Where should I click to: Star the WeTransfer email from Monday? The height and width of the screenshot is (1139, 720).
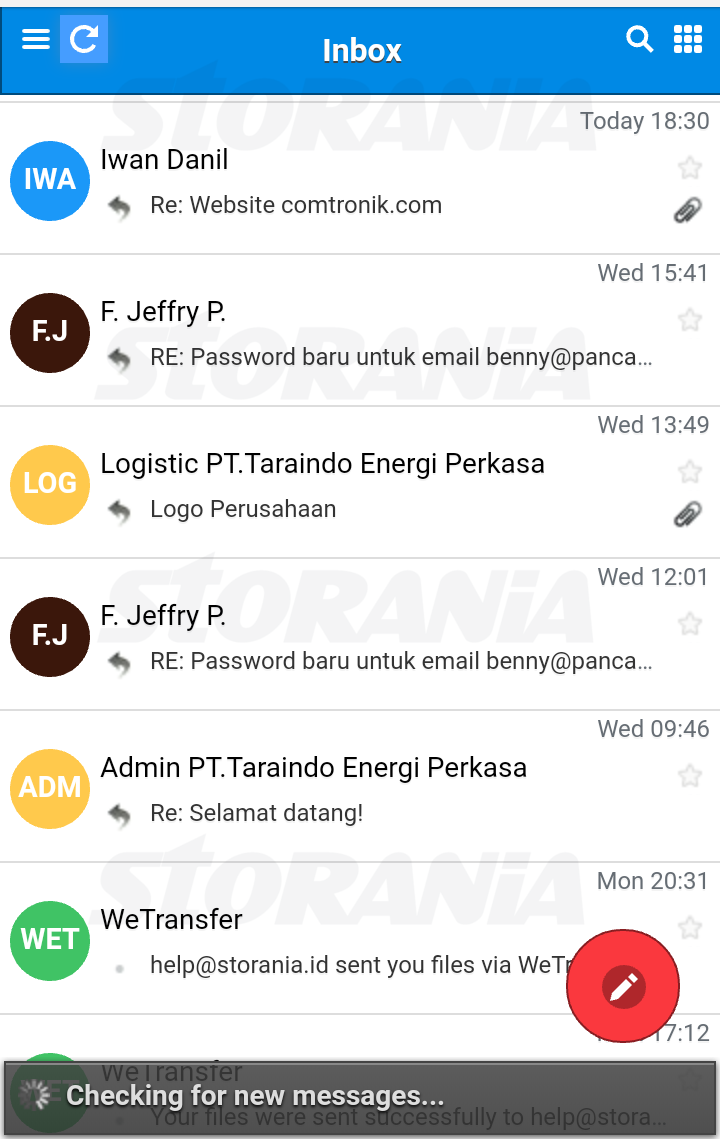[689, 927]
